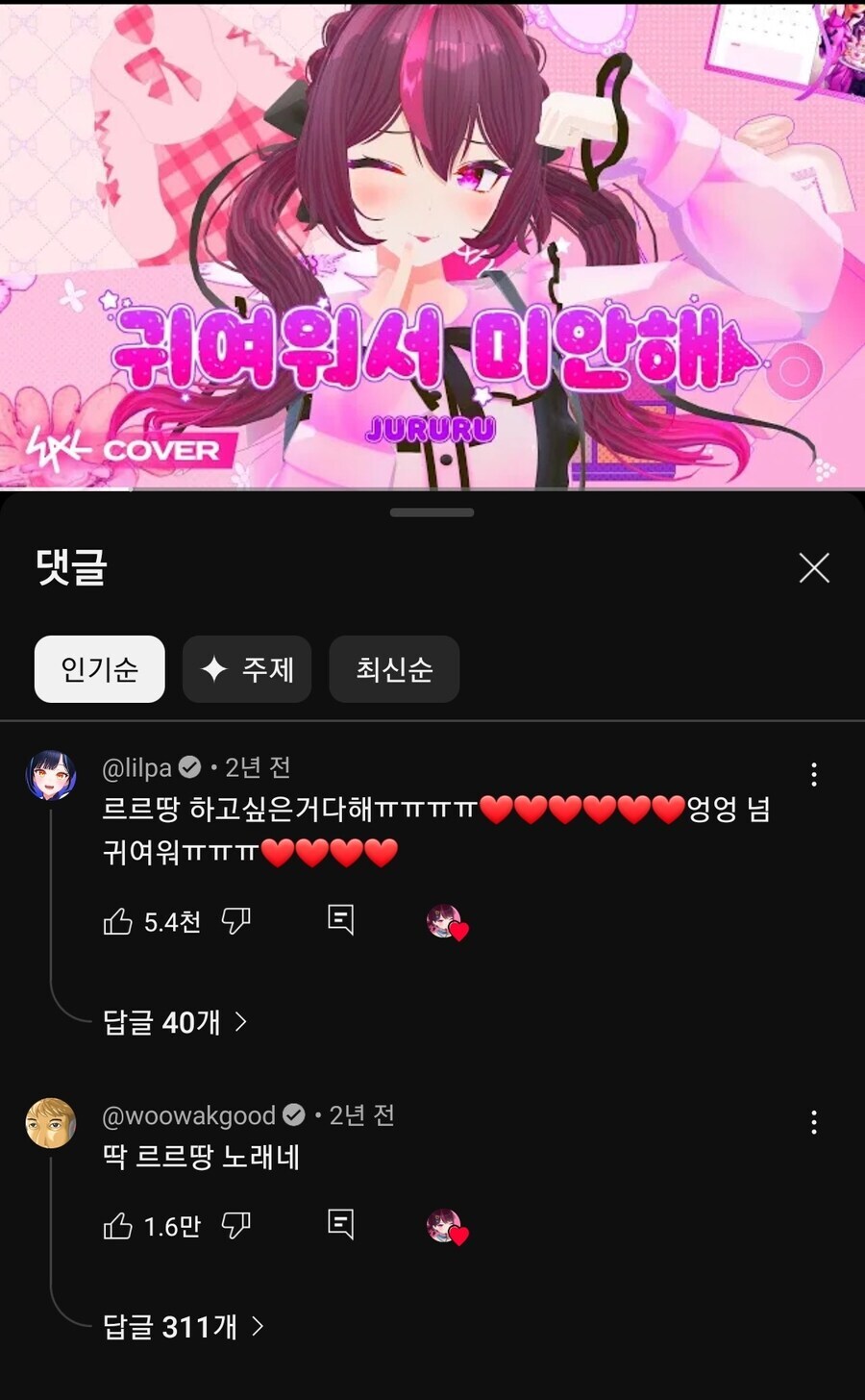
Task: Open @woowakgood's profile avatar
Action: [51, 1123]
